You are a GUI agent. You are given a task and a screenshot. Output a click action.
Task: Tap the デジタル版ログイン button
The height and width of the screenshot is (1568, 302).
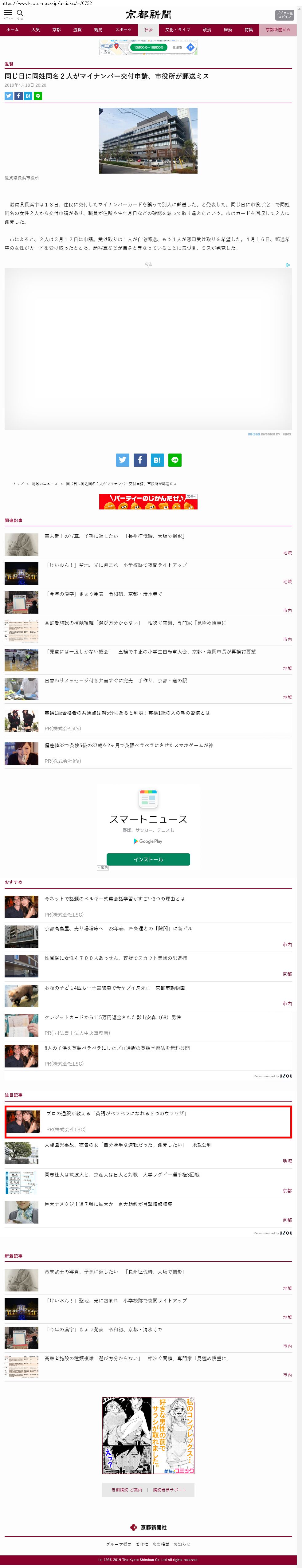pyautogui.click(x=284, y=15)
